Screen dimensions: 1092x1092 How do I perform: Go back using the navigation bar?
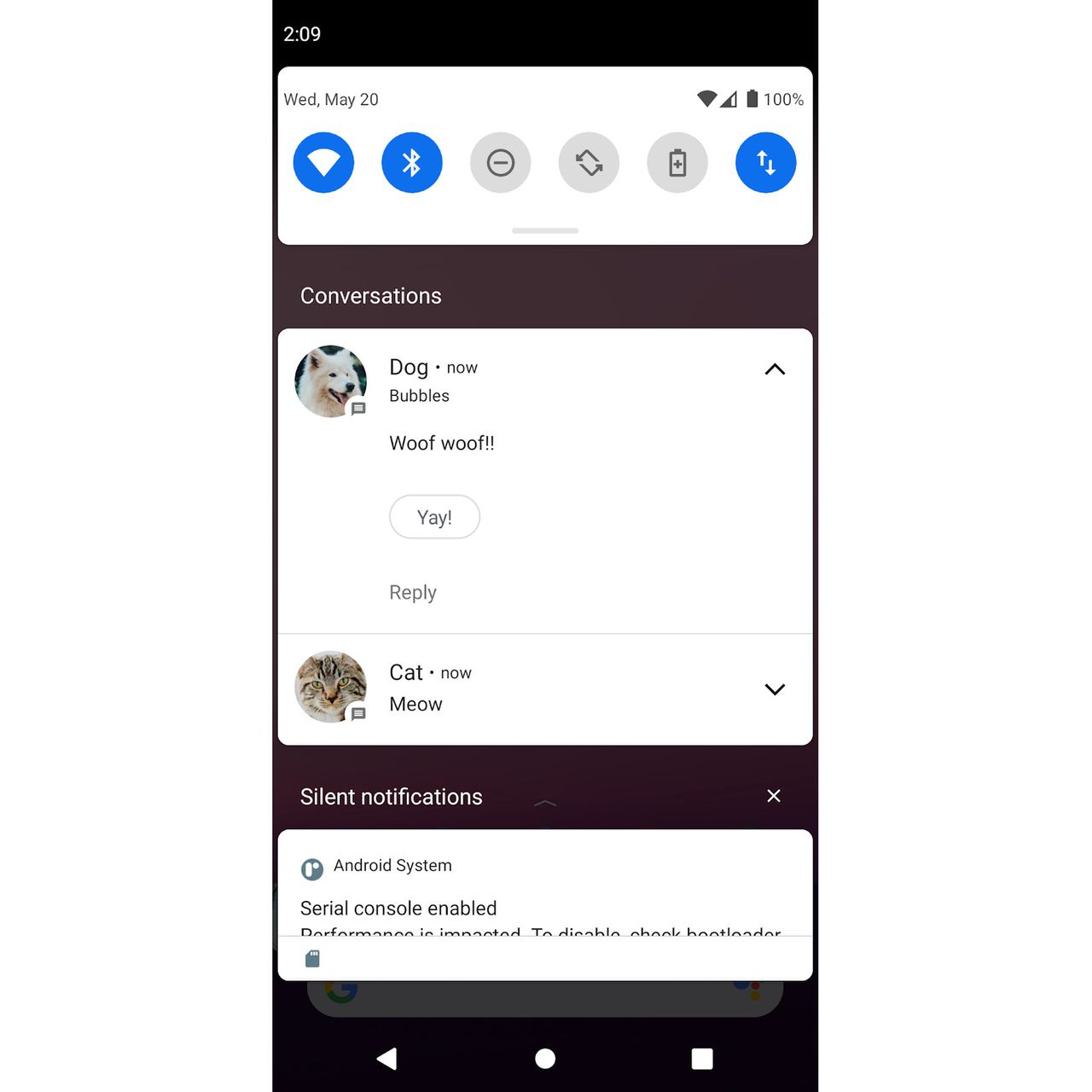[x=387, y=1059]
